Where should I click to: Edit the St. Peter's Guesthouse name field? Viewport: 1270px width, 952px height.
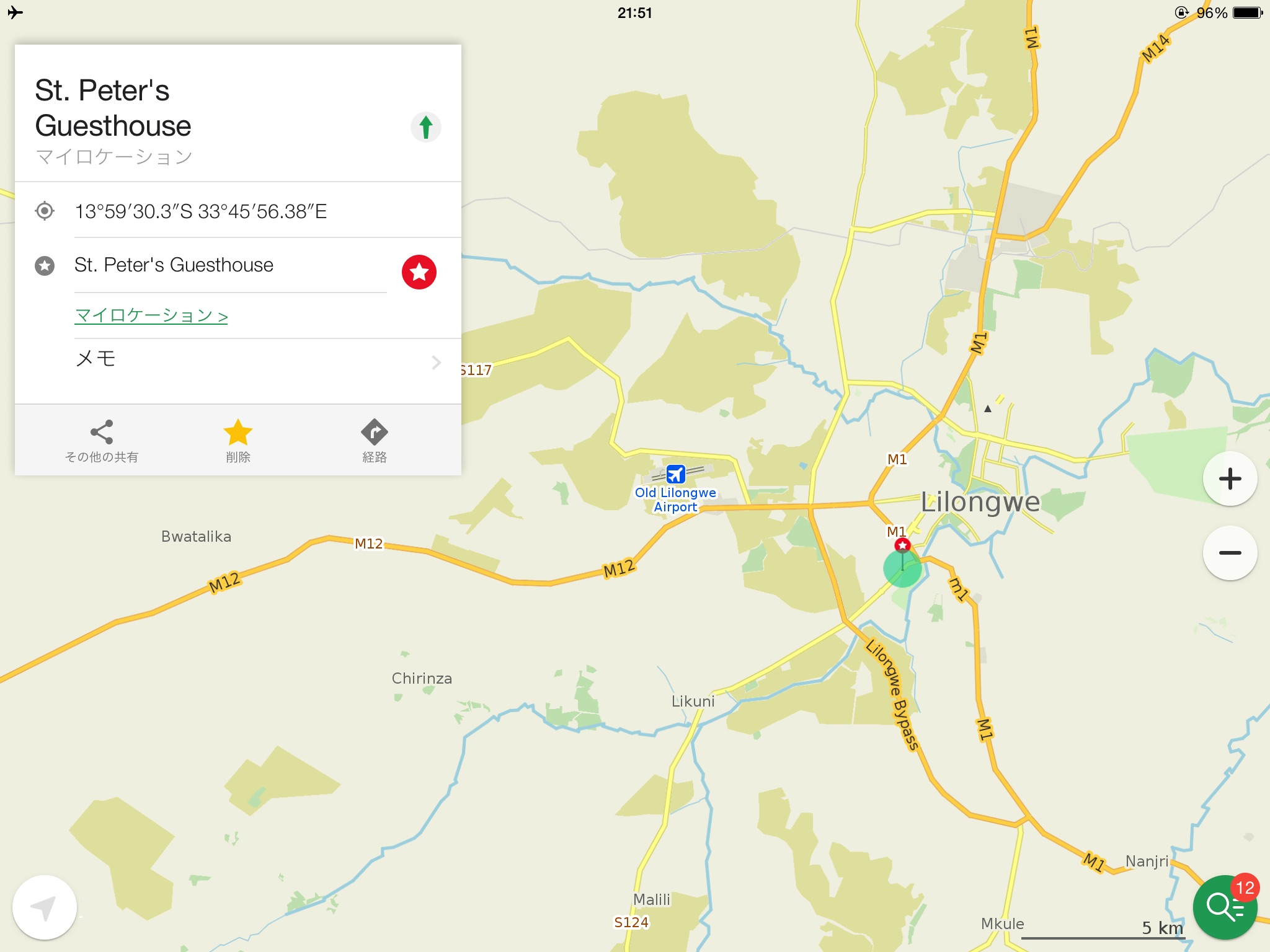point(229,265)
